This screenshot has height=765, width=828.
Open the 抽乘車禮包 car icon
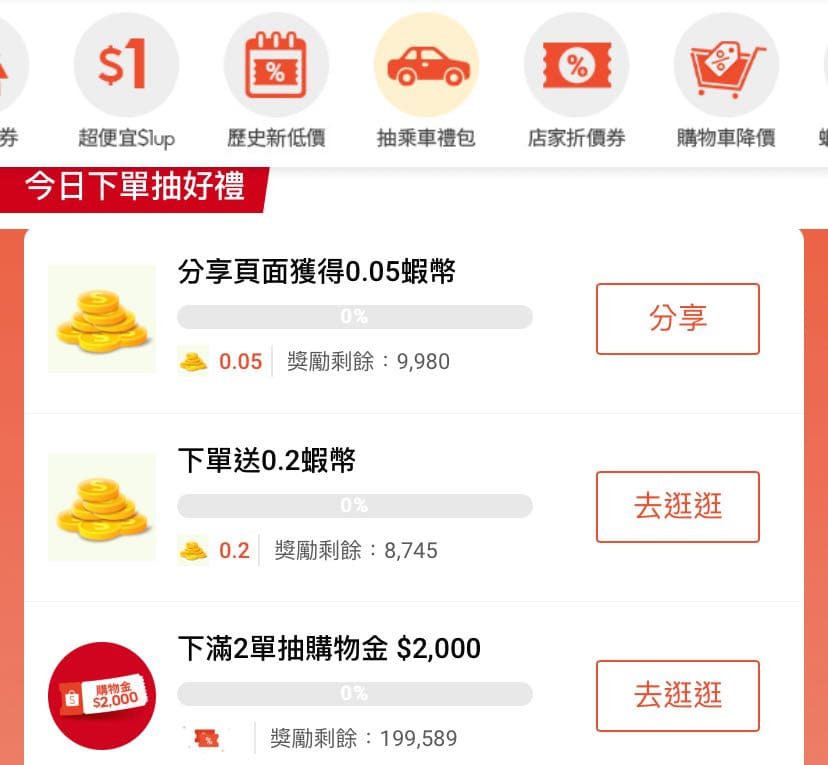tap(426, 65)
